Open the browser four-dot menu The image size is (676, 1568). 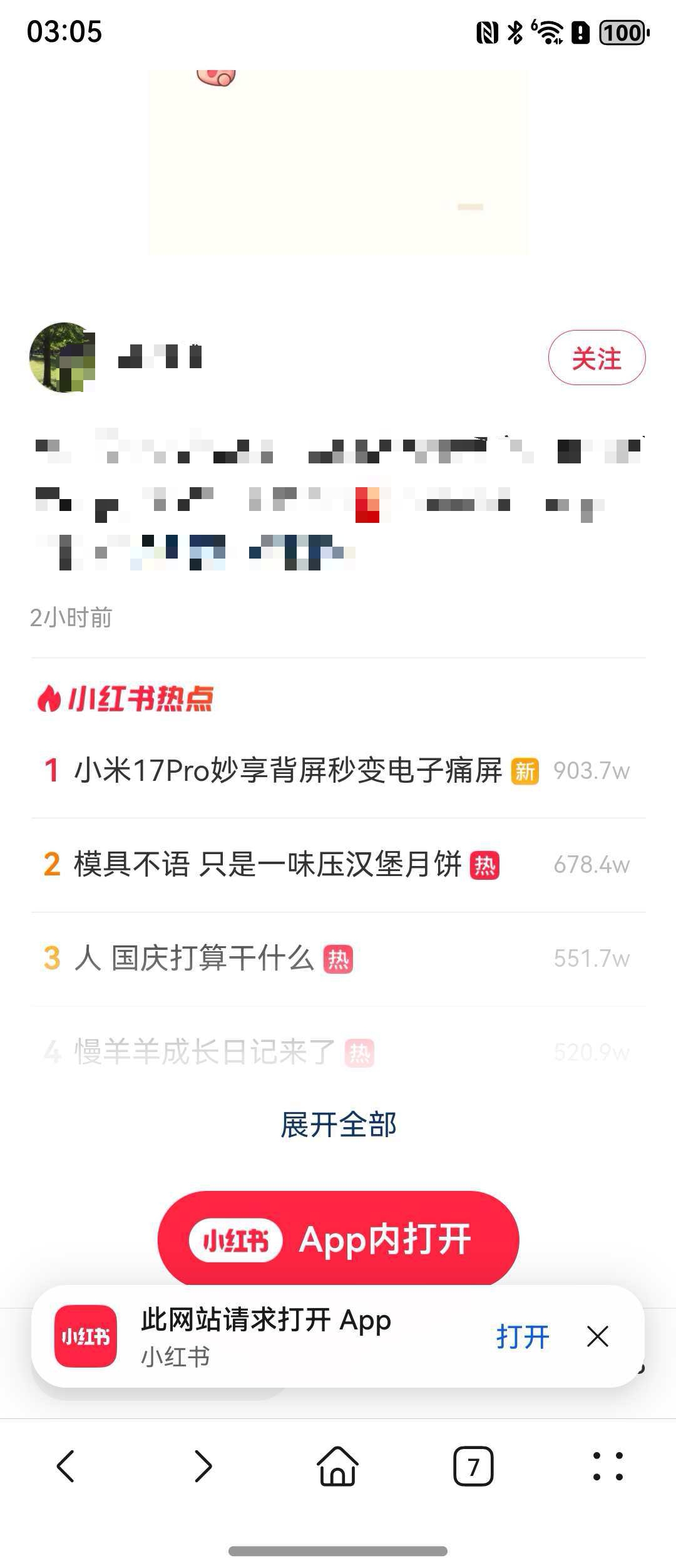[608, 1466]
